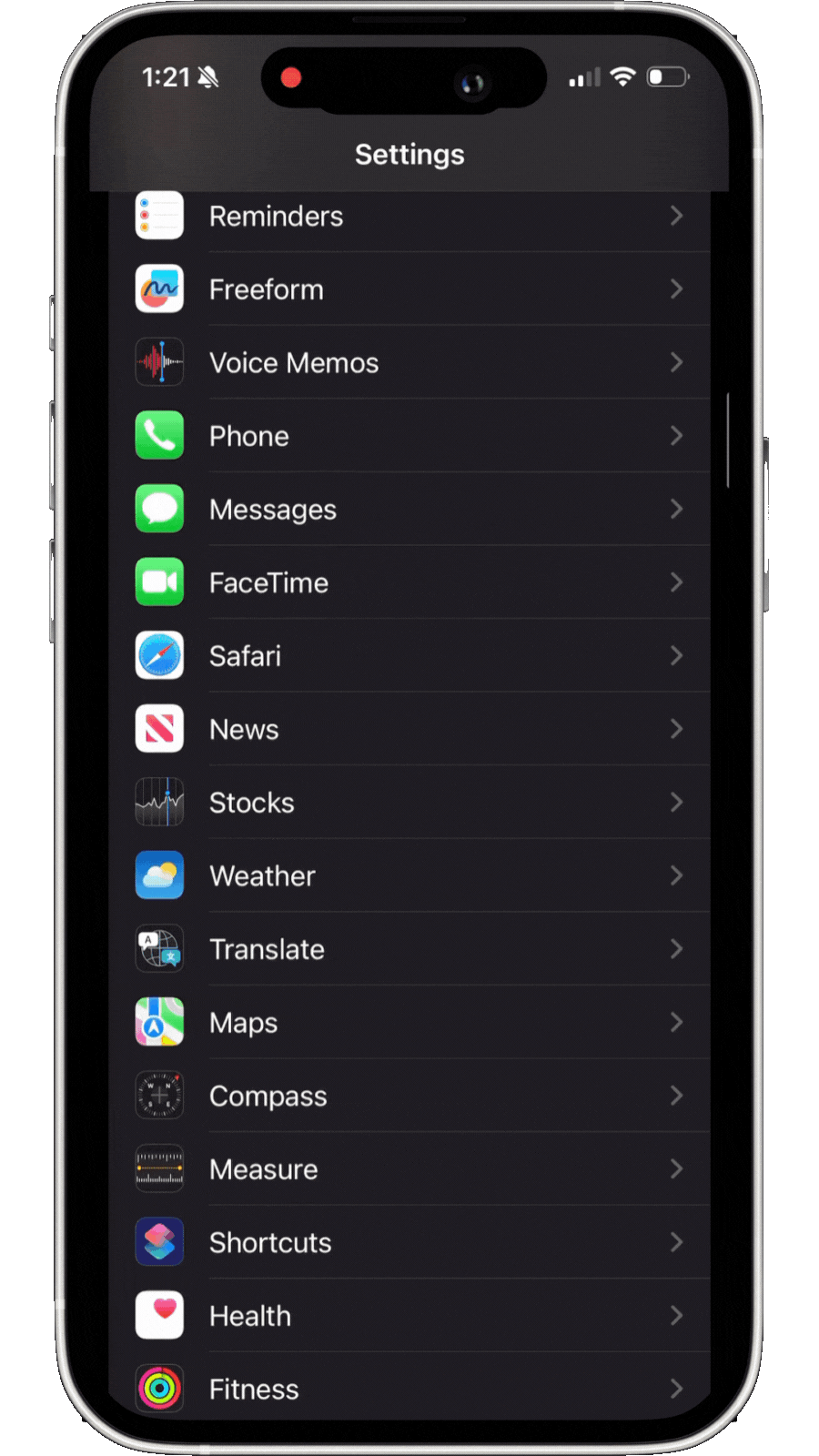View Stocks settings
The width and height of the screenshot is (819, 1456).
point(409,803)
